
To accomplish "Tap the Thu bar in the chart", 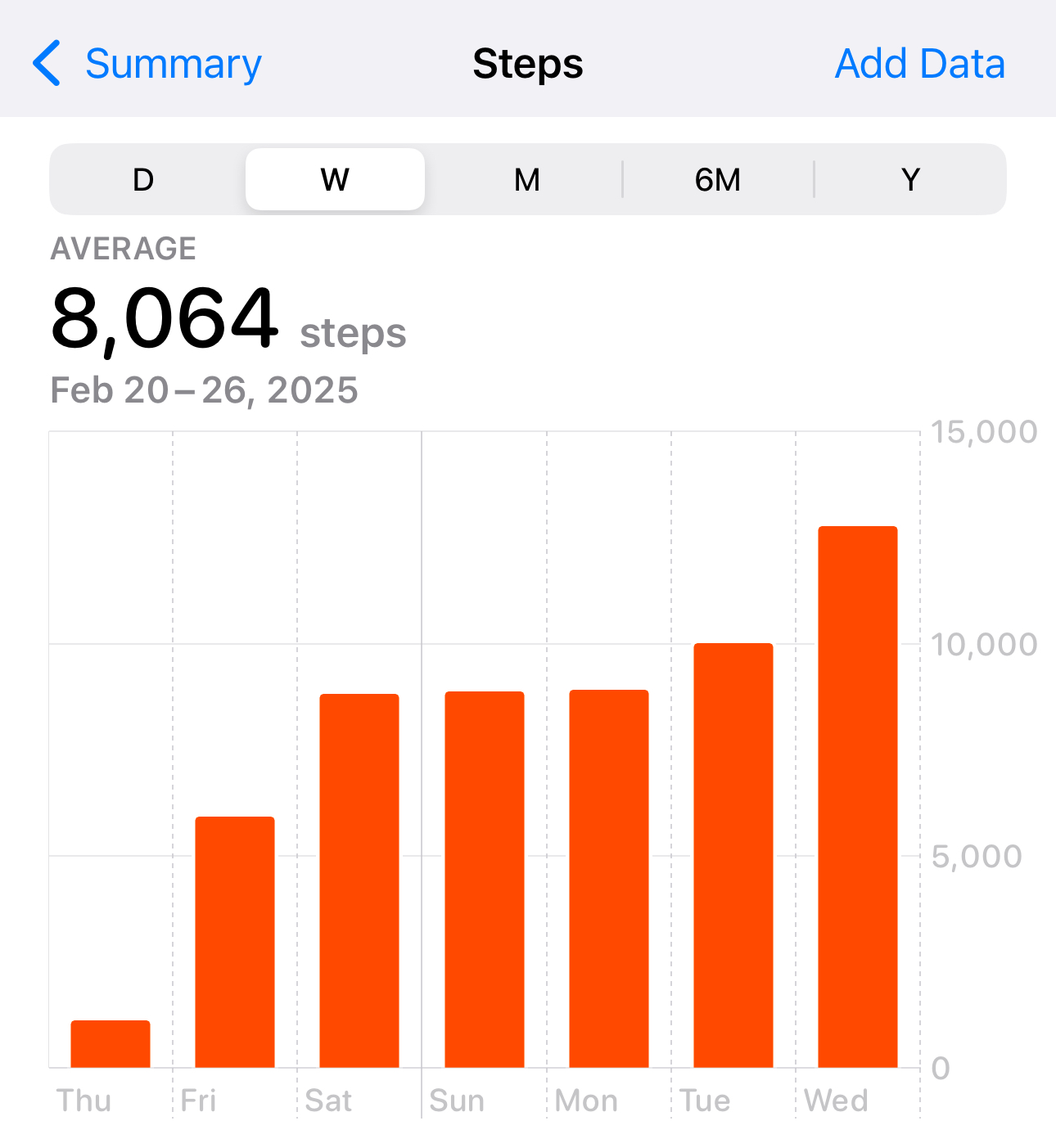I will [x=111, y=1044].
